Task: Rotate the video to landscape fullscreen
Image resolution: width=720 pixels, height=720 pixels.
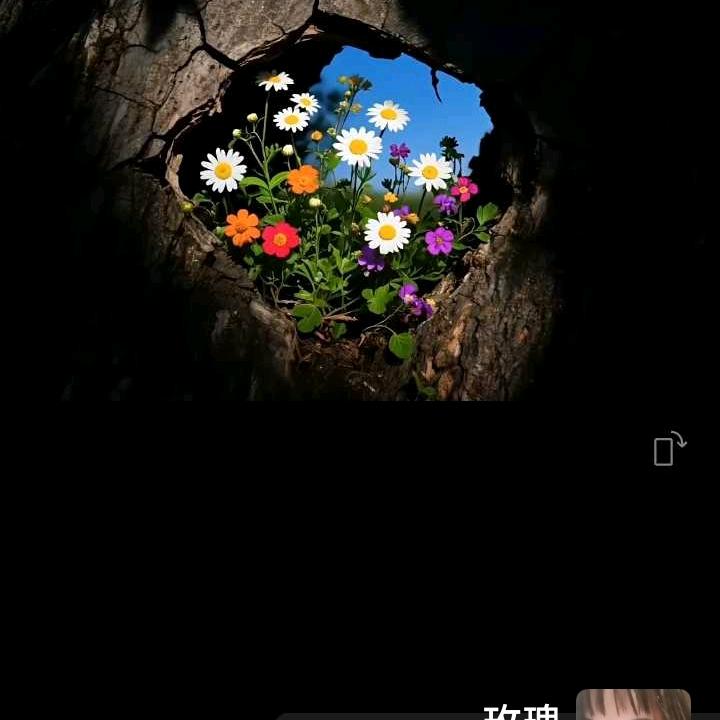Action: (x=668, y=450)
